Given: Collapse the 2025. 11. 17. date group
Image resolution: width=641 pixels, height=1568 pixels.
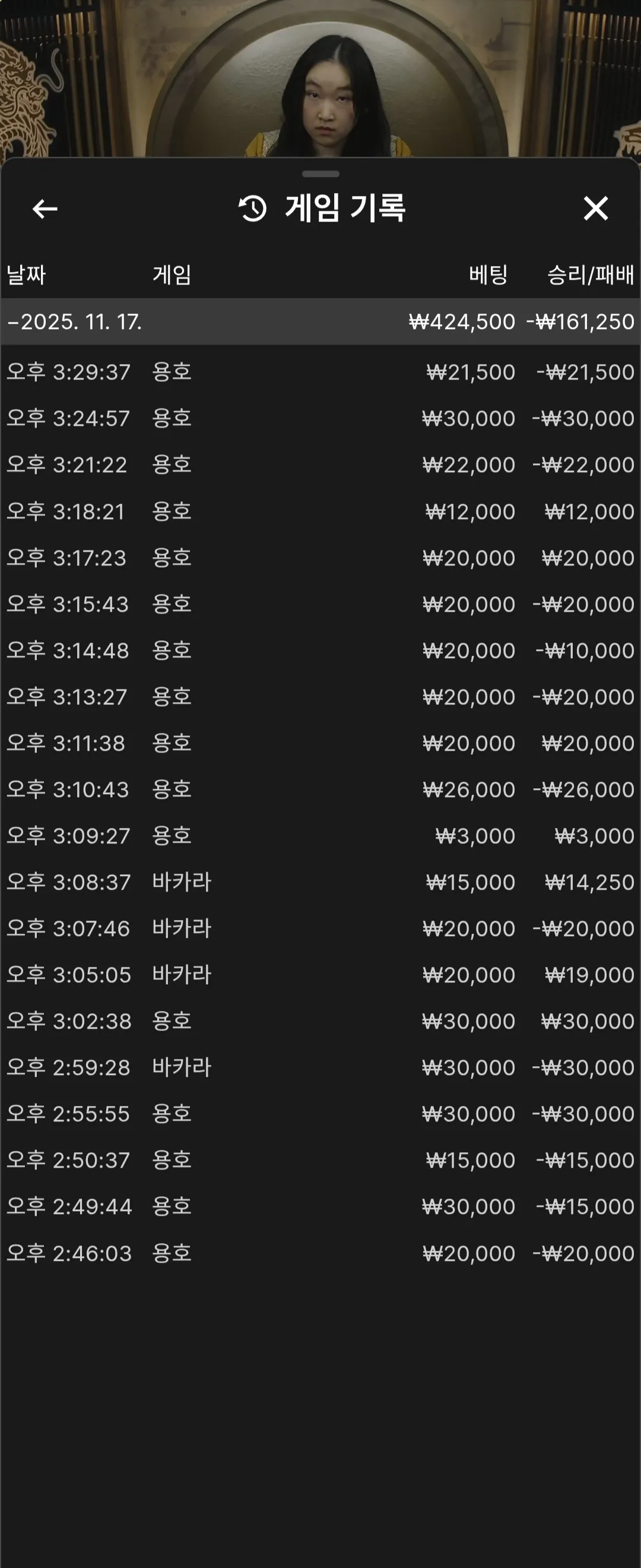Looking at the screenshot, I should tap(320, 321).
